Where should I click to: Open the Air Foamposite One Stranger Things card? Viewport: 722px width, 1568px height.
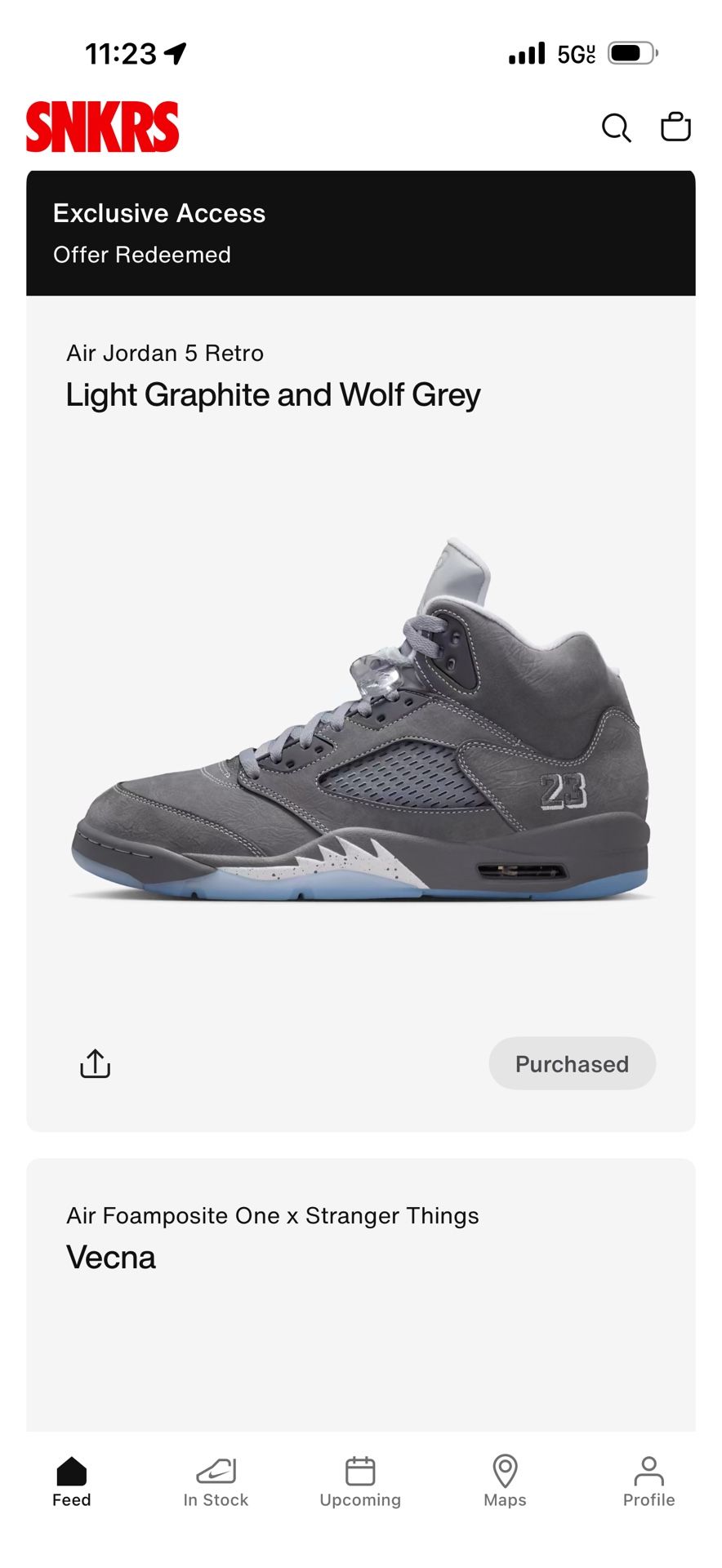[x=273, y=1215]
